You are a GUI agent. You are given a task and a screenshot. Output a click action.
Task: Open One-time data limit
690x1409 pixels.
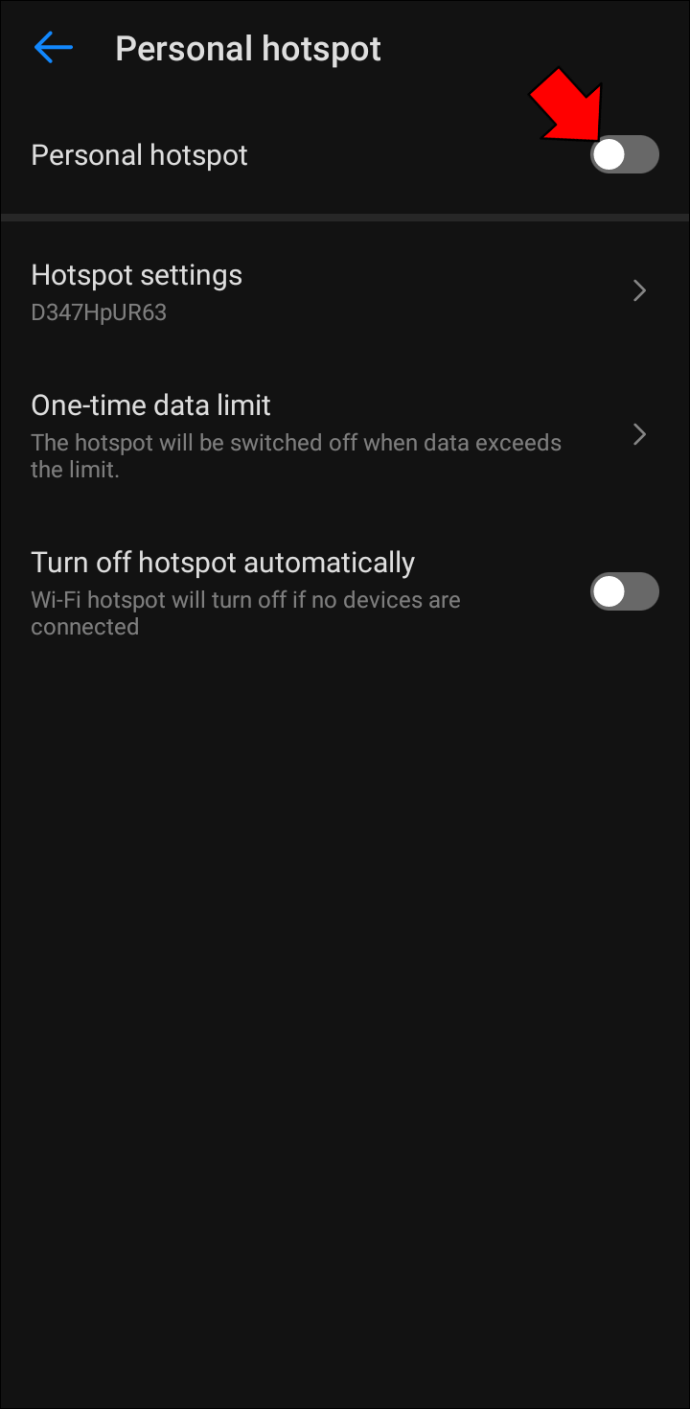(340, 435)
